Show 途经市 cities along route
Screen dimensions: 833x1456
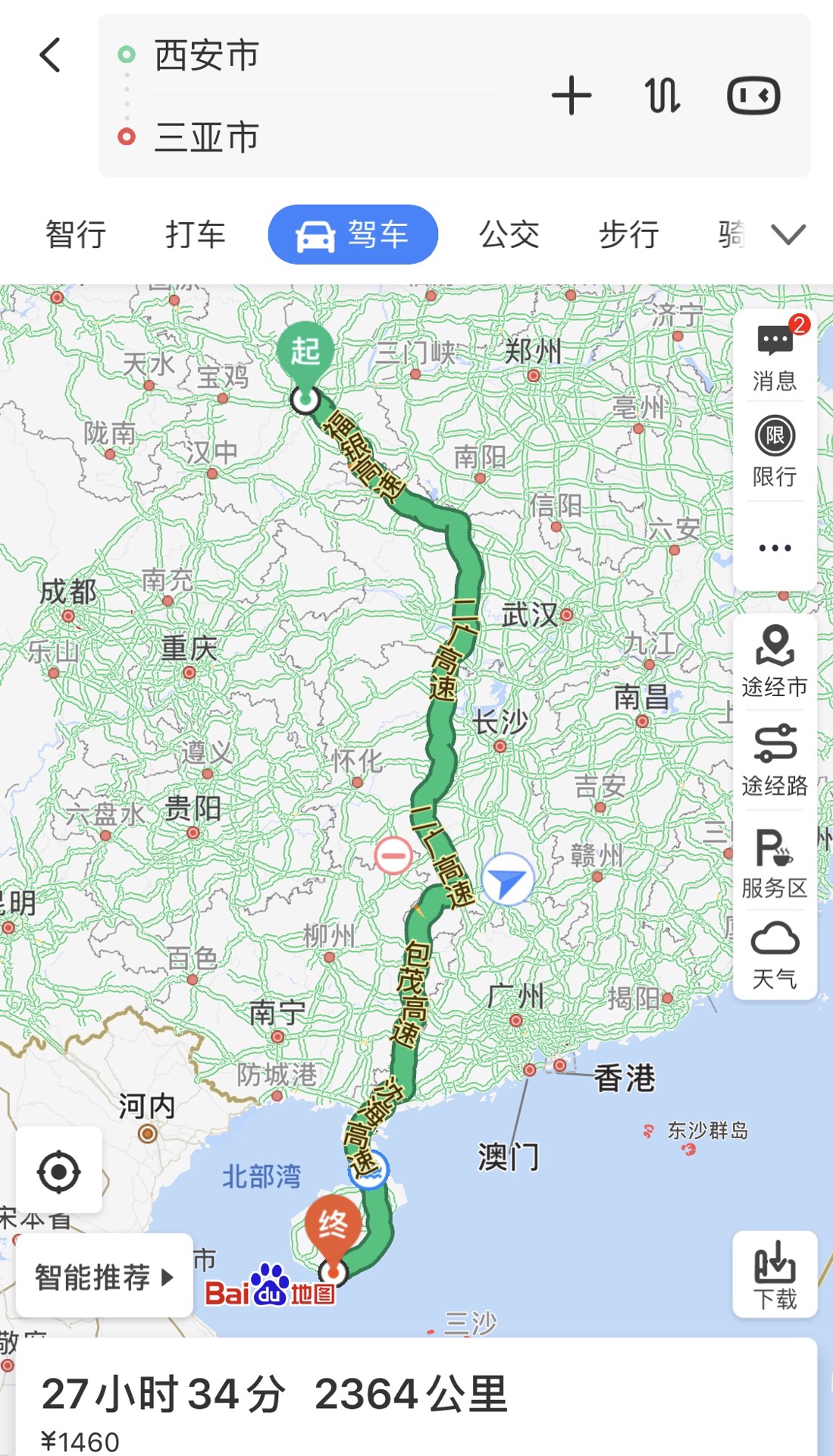click(x=775, y=661)
